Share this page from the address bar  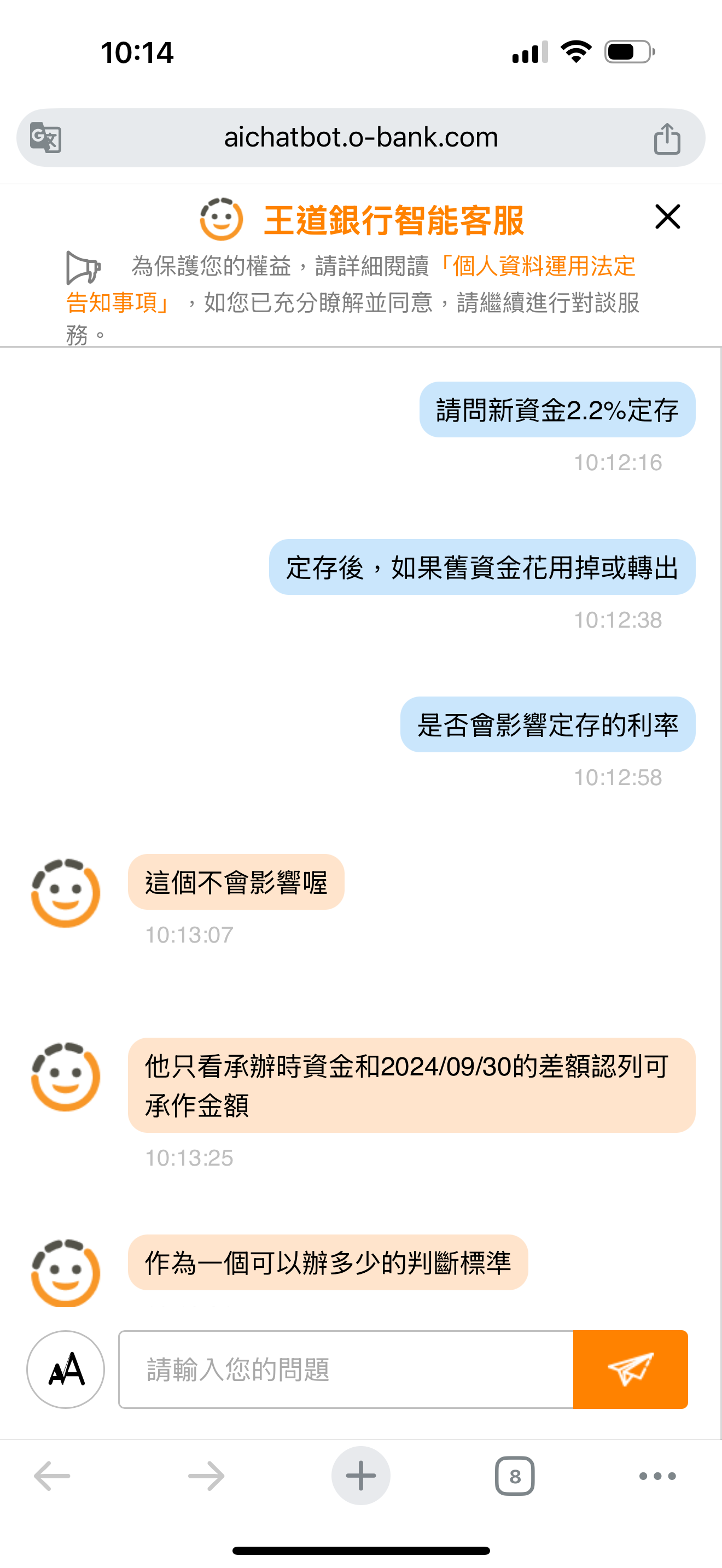tap(667, 138)
